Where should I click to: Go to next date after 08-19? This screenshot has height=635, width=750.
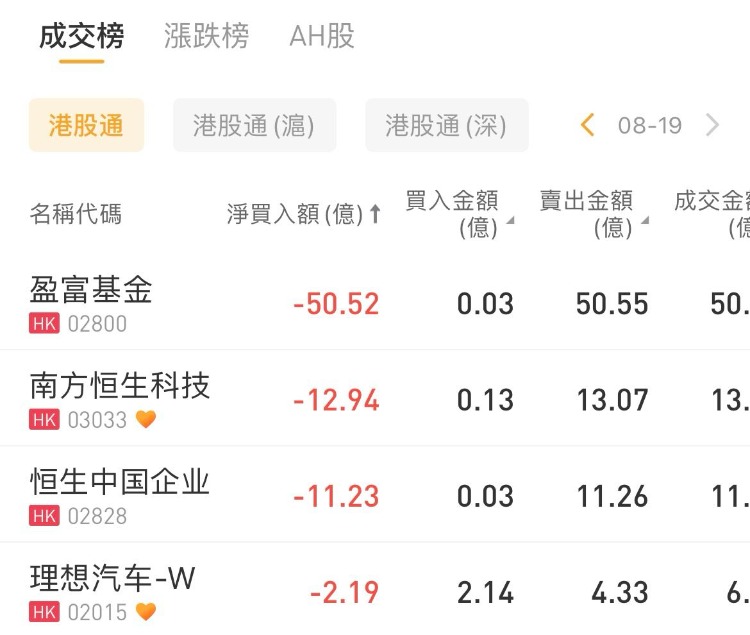712,125
